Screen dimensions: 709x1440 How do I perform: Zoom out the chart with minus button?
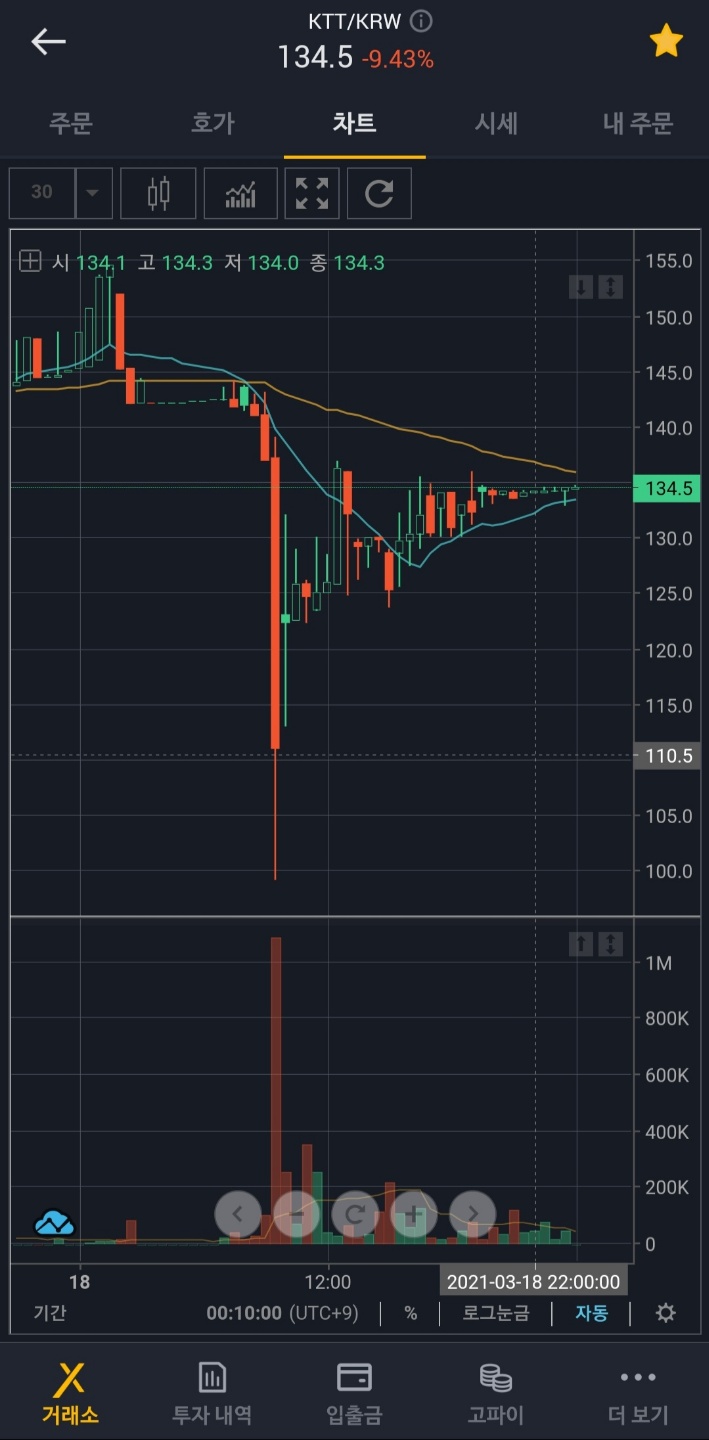(x=296, y=1214)
